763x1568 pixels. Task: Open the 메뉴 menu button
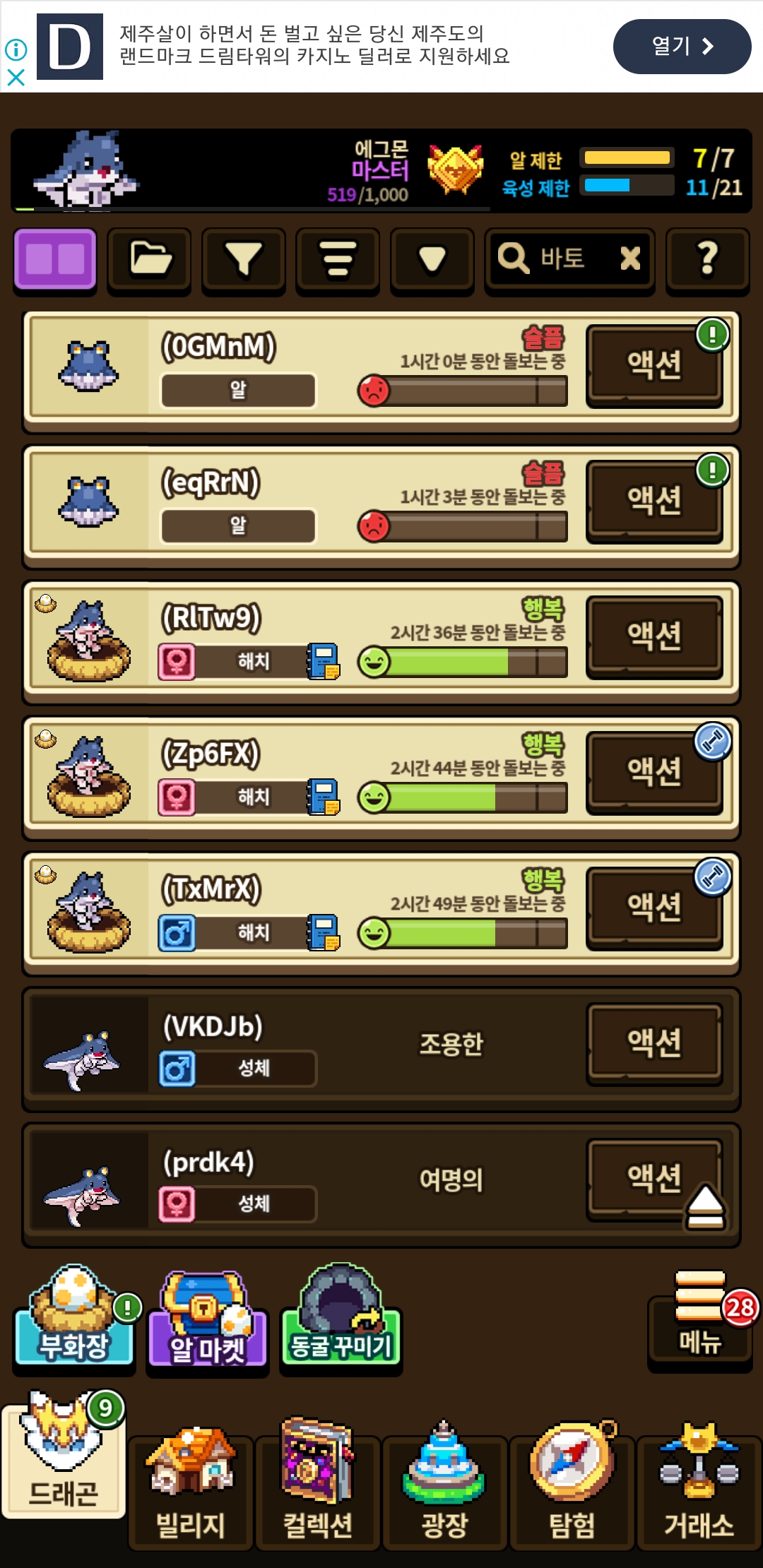[x=699, y=1321]
